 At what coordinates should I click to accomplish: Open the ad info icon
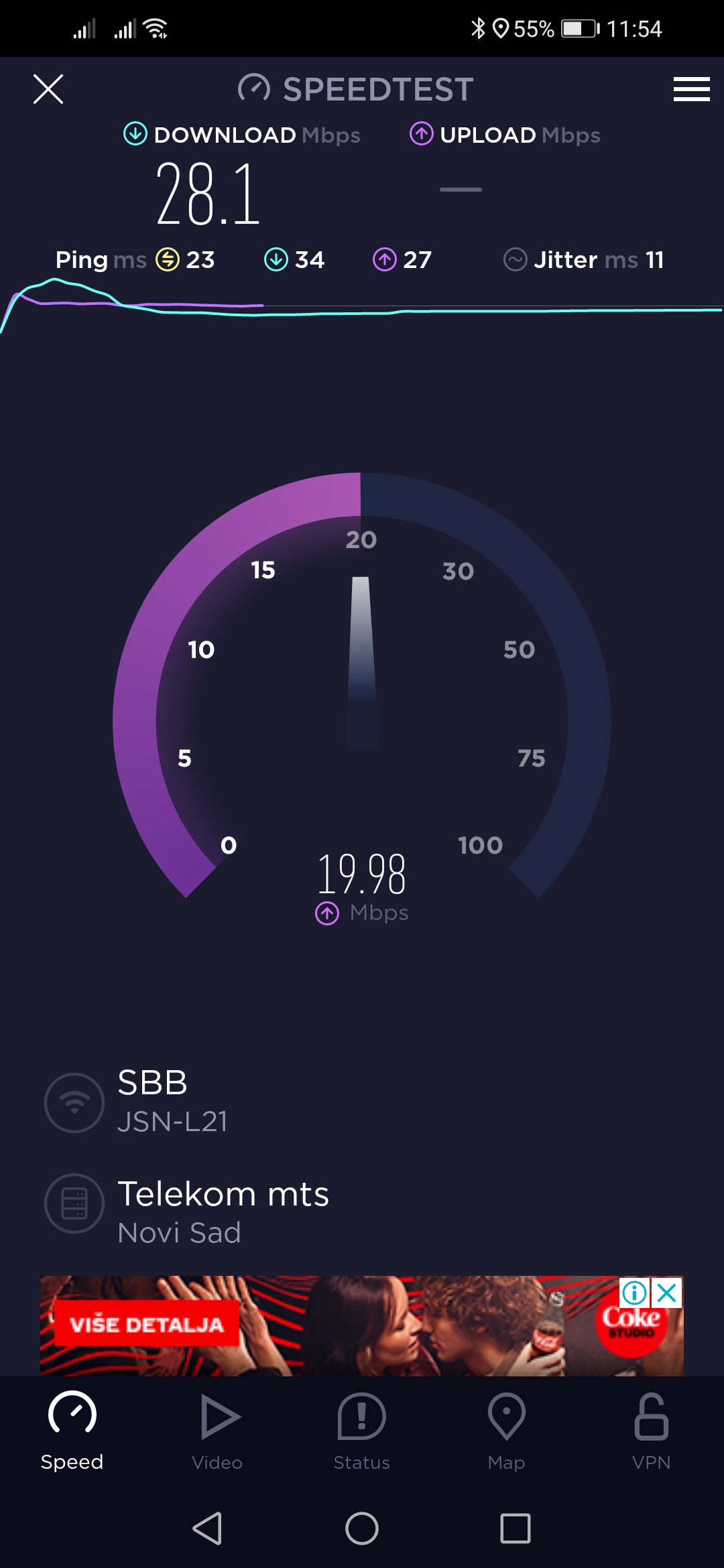(x=634, y=1293)
